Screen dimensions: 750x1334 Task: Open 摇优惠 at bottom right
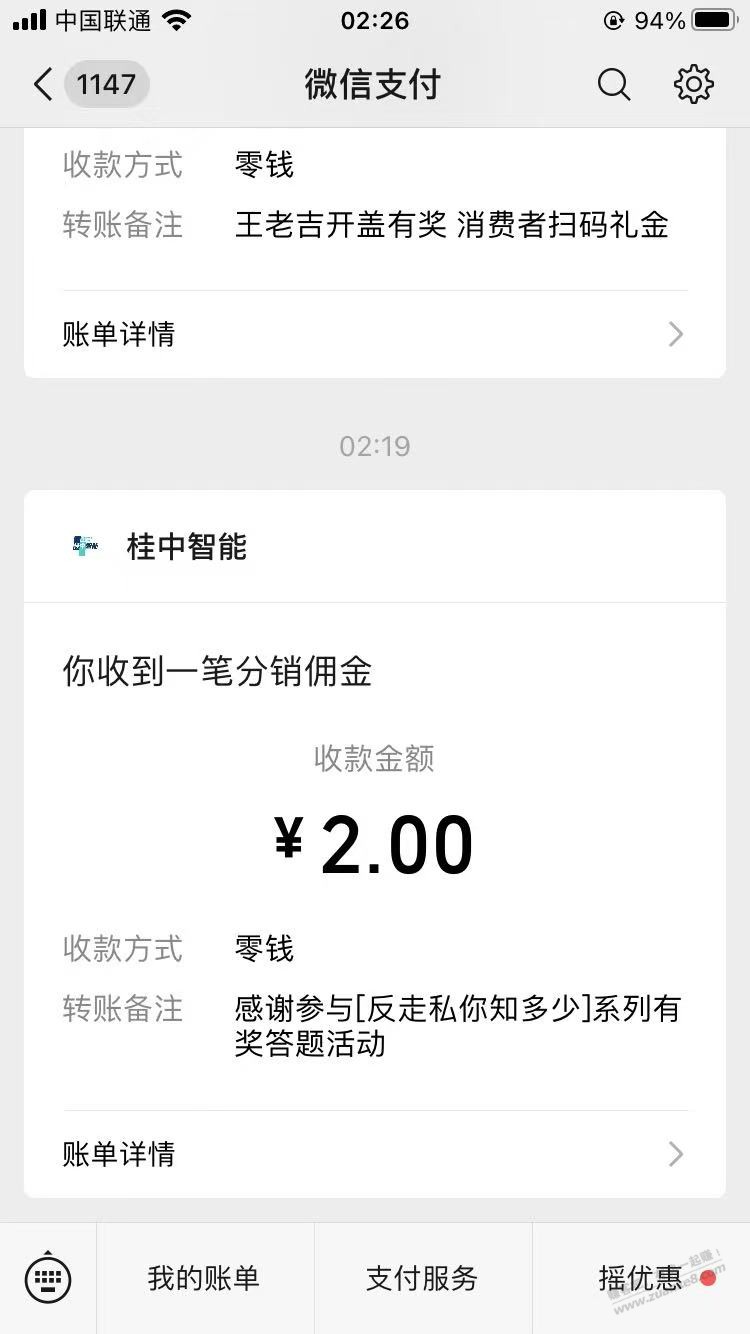coord(640,1278)
